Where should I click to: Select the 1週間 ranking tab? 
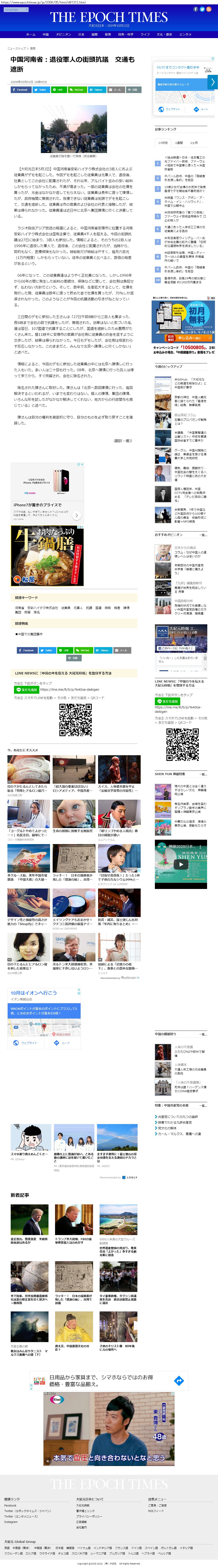coord(179,143)
